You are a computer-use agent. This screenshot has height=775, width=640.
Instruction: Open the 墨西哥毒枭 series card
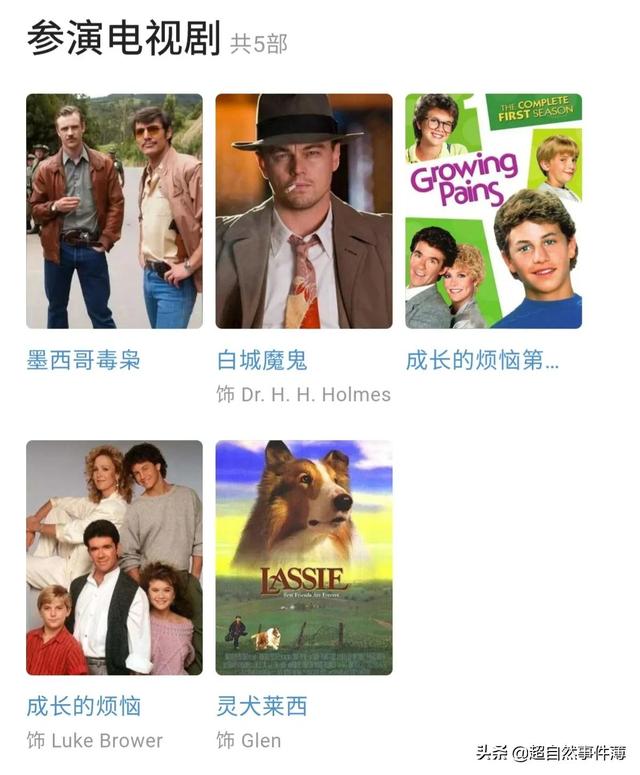tap(114, 211)
